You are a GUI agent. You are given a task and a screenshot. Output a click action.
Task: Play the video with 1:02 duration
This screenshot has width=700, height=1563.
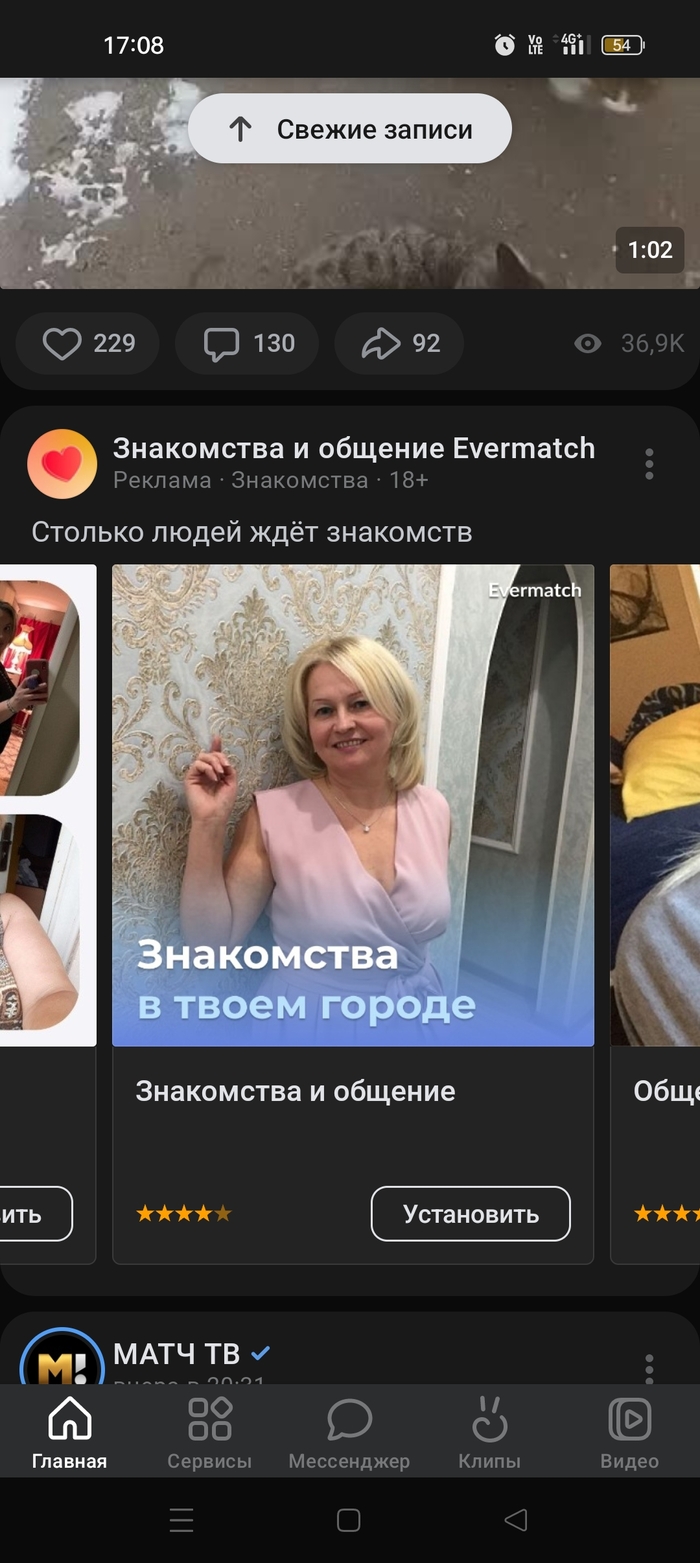(x=350, y=200)
